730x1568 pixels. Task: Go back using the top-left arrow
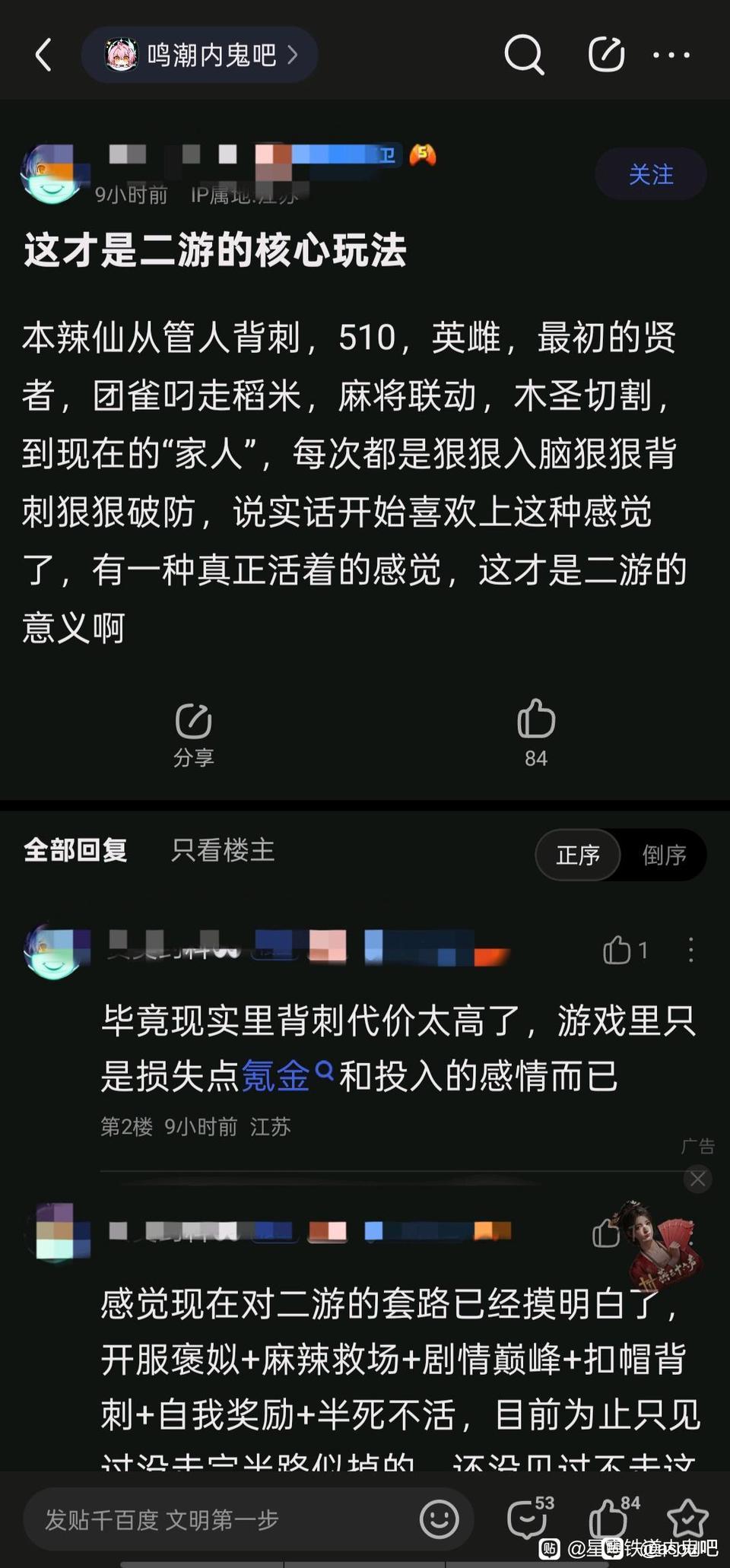point(44,56)
